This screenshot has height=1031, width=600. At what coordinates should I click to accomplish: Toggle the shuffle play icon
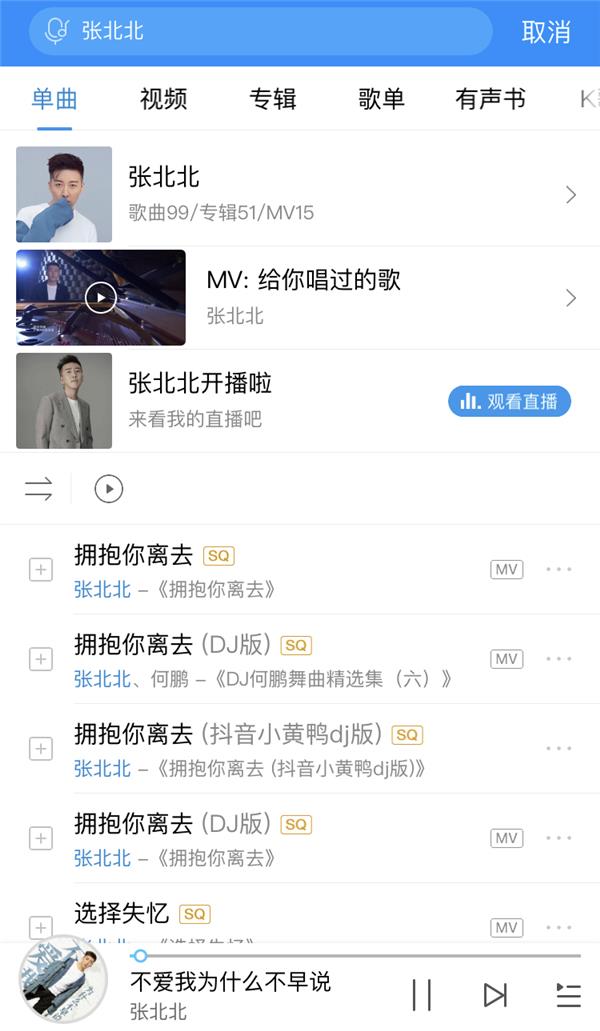(39, 489)
